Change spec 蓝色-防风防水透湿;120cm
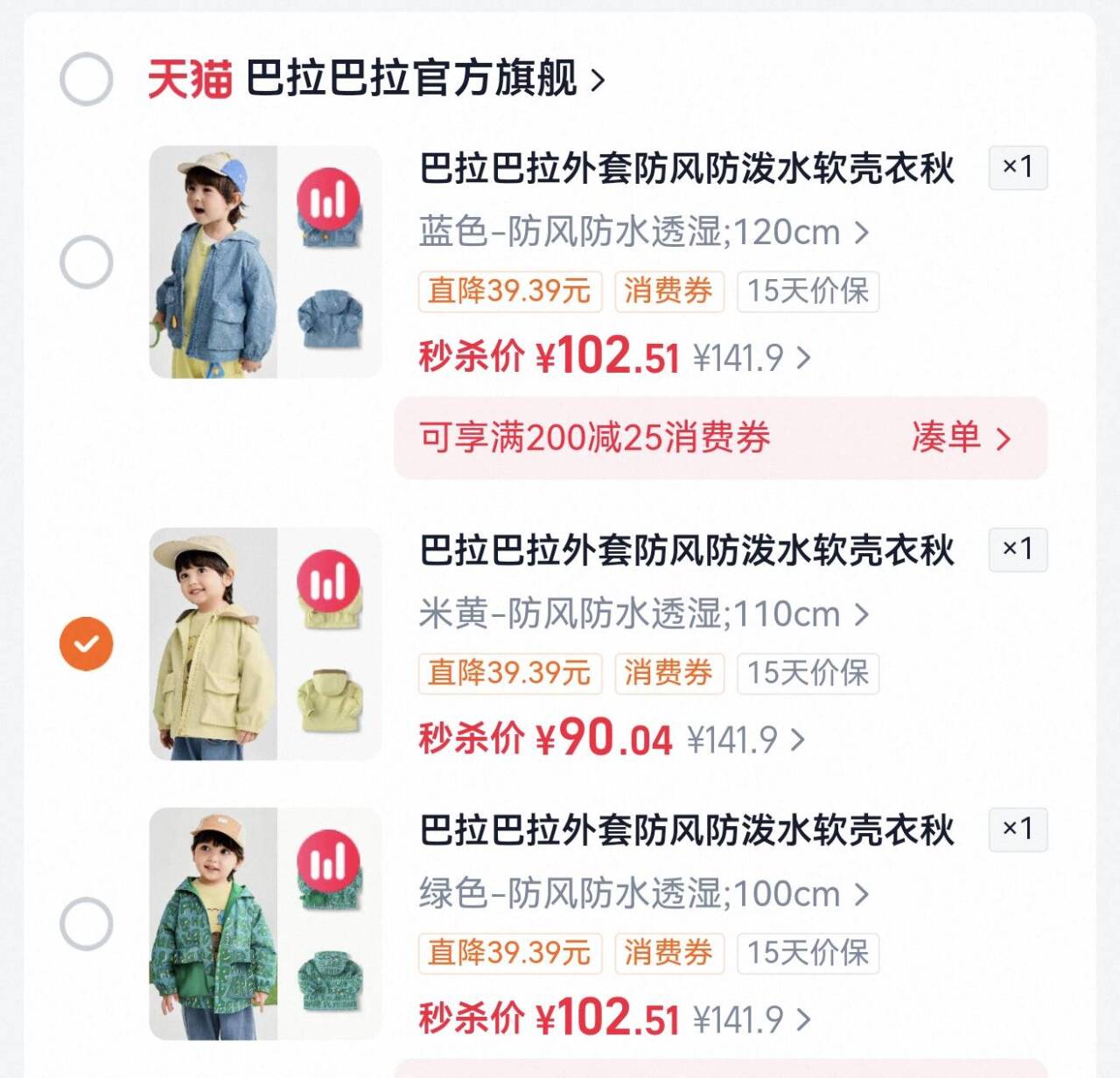The height and width of the screenshot is (1078, 1120). click(644, 232)
